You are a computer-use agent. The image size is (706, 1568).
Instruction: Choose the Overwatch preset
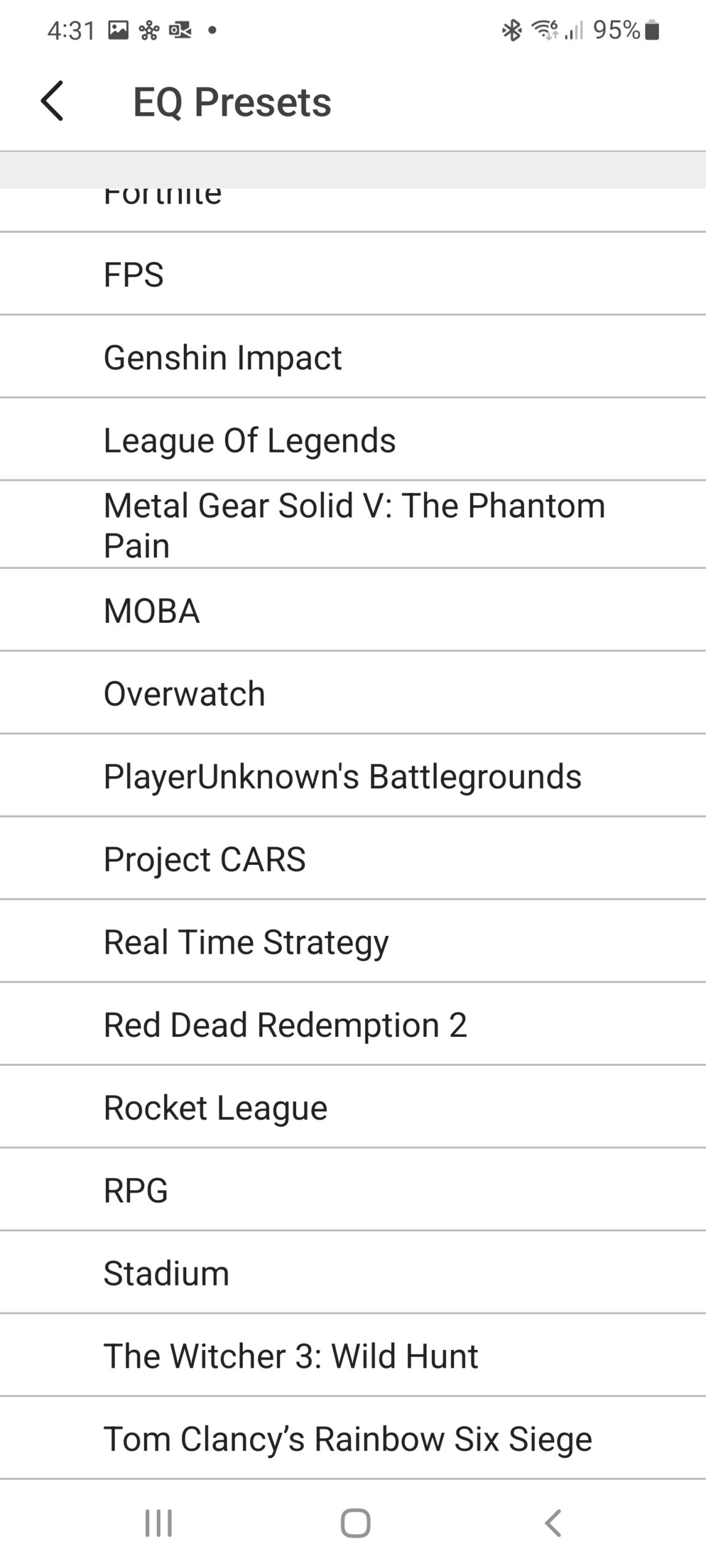point(353,693)
